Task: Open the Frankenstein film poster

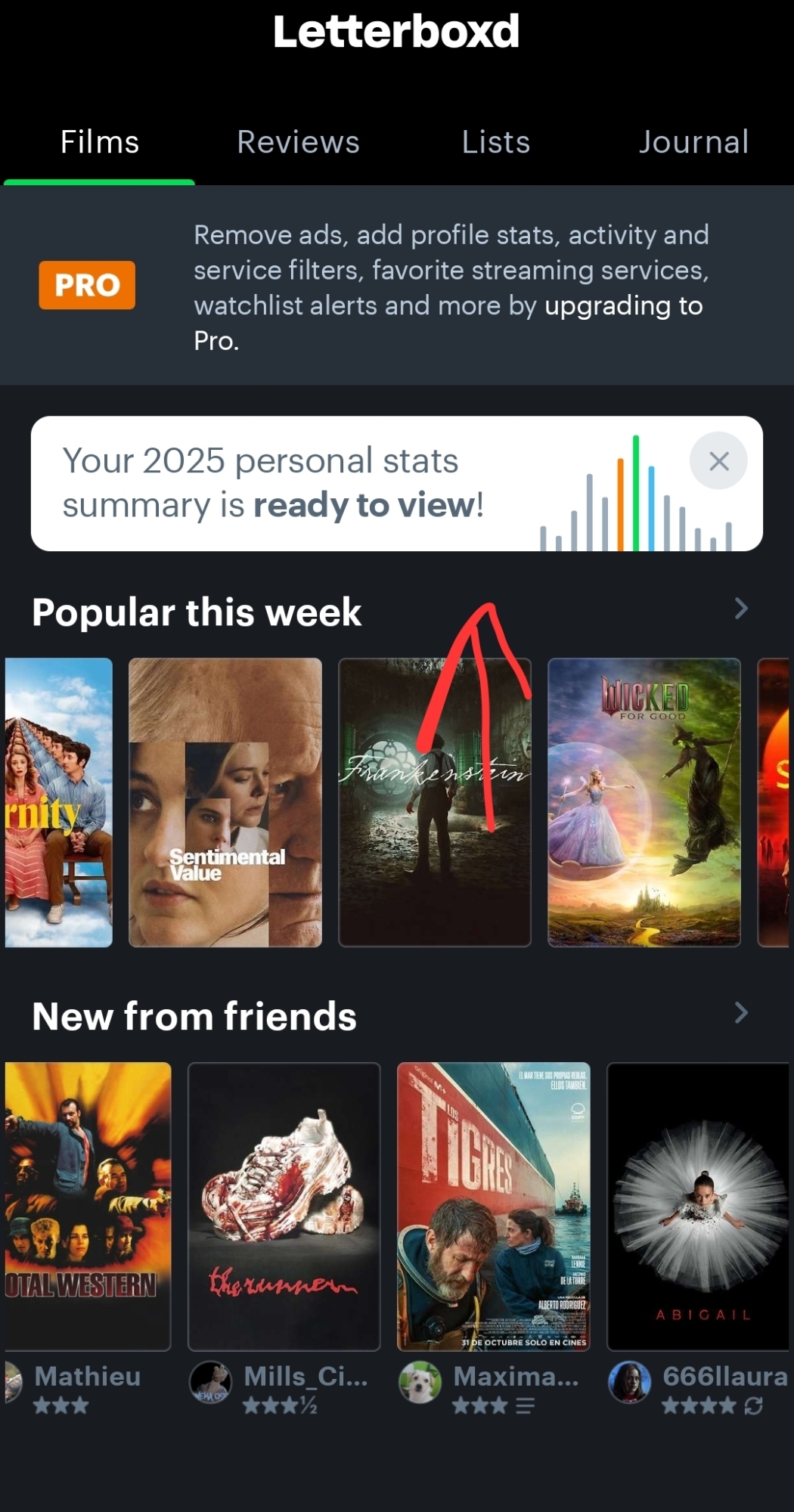Action: [434, 802]
